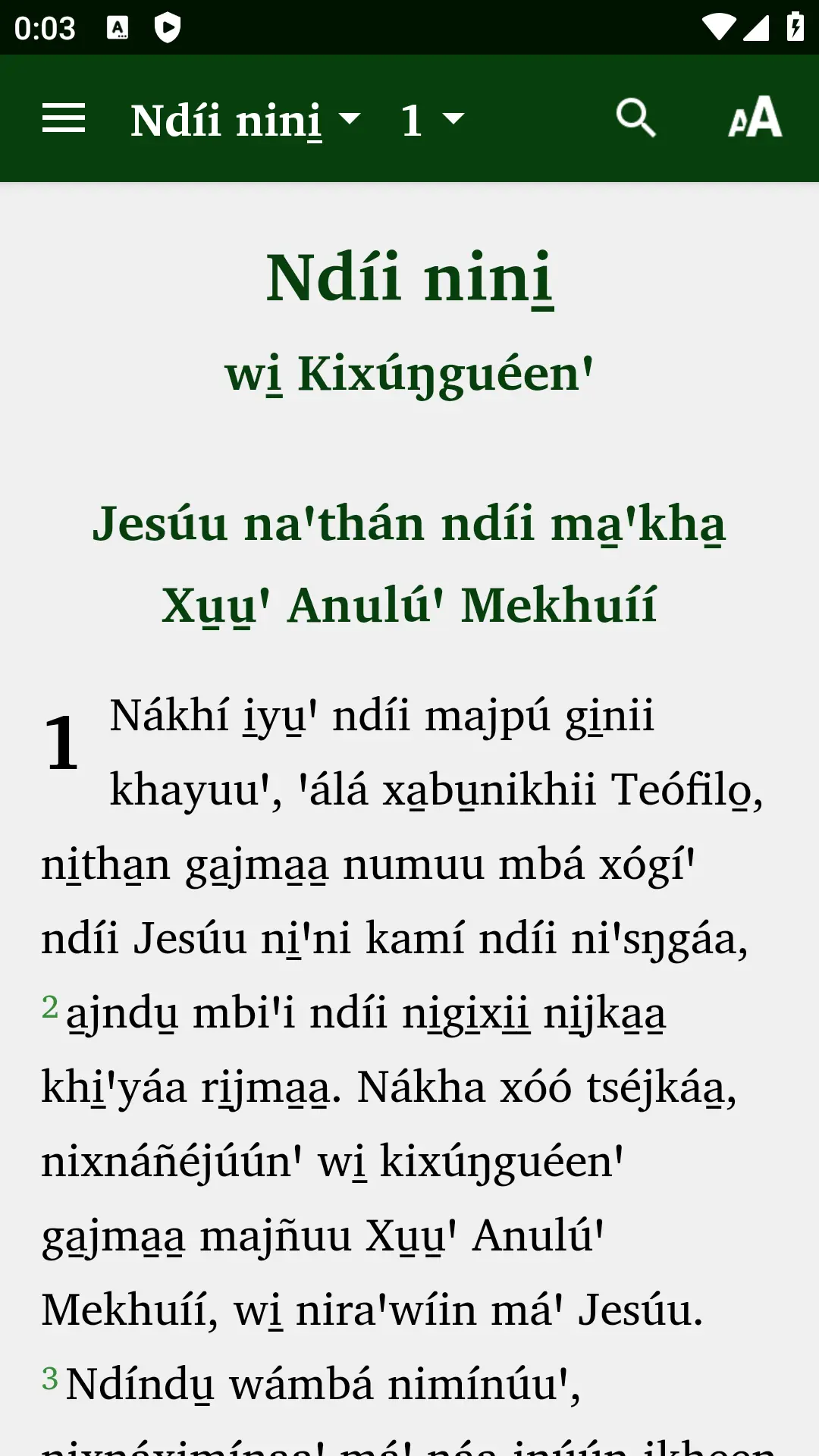
Task: Open the chapter 1 dropdown
Action: (x=431, y=120)
